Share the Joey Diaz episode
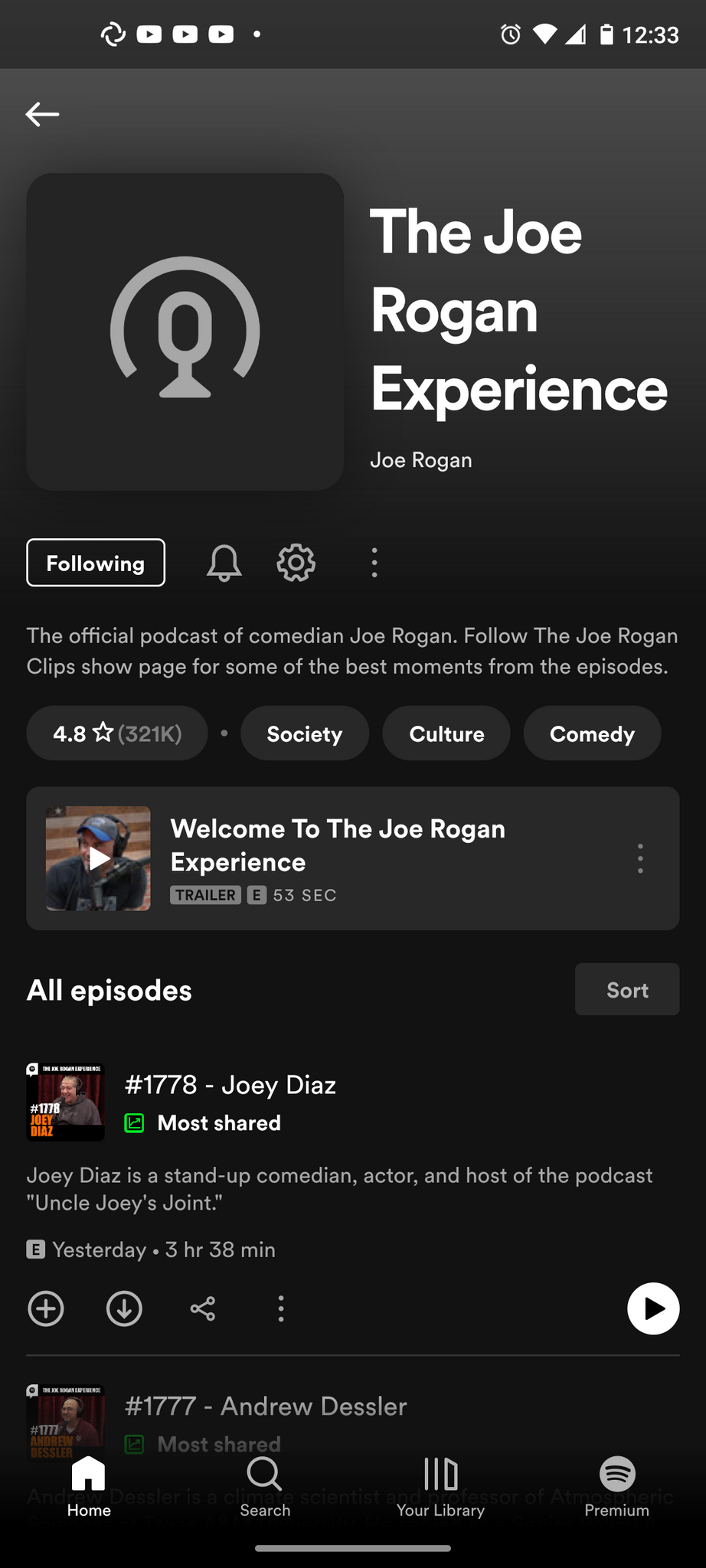The image size is (706, 1568). [203, 1308]
